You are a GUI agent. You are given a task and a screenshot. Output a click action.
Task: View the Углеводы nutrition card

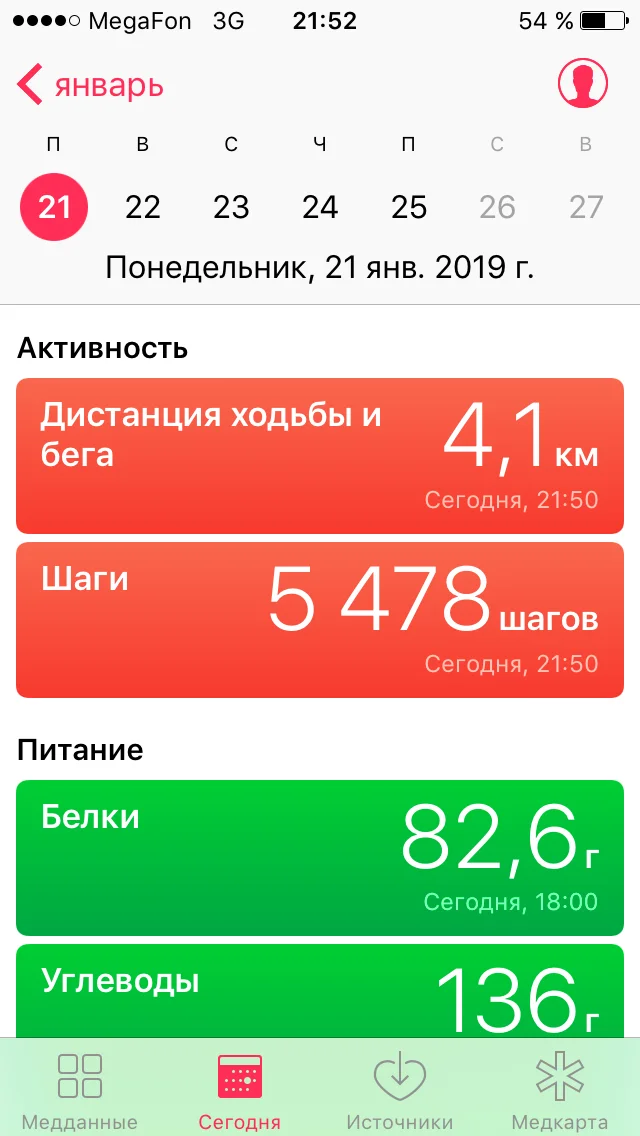click(x=320, y=990)
